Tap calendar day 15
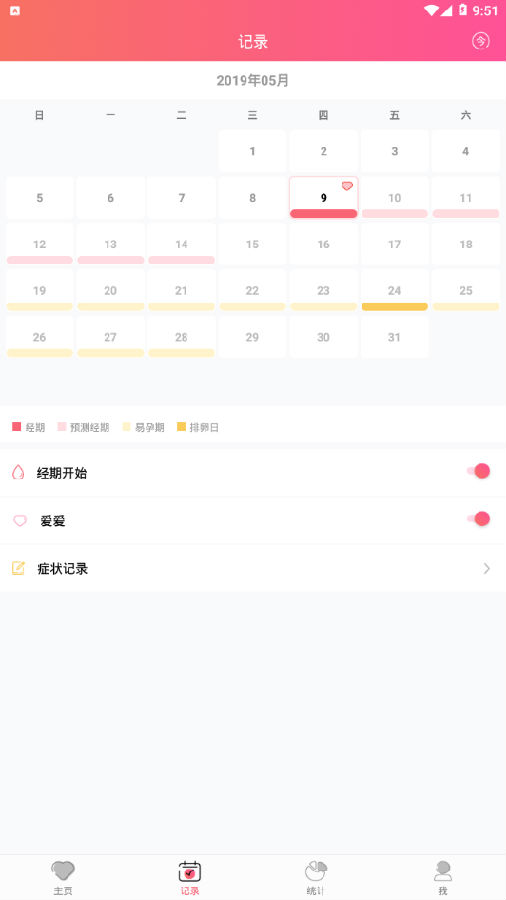Viewport: 506px width, 900px height. point(252,244)
